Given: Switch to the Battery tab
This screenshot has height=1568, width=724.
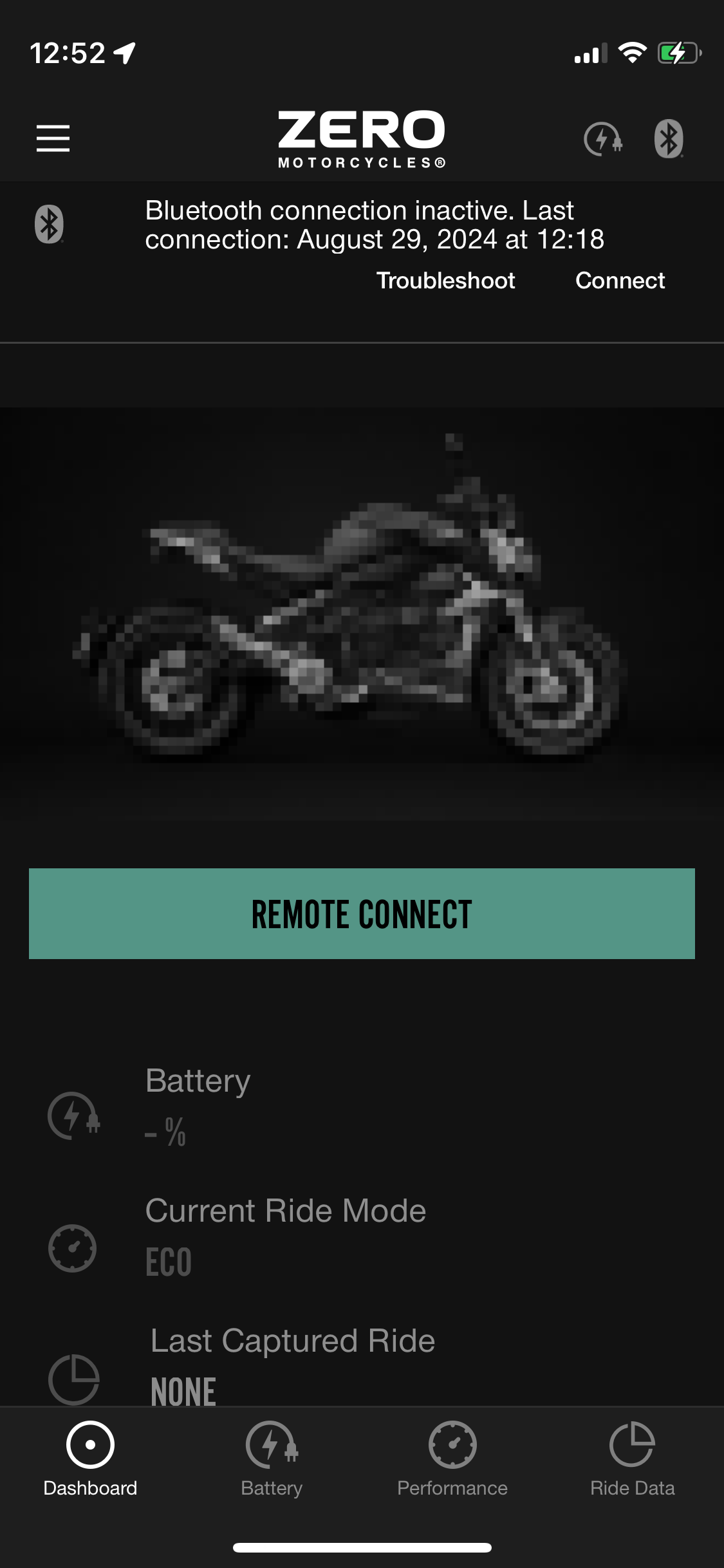Looking at the screenshot, I should coord(271,1459).
